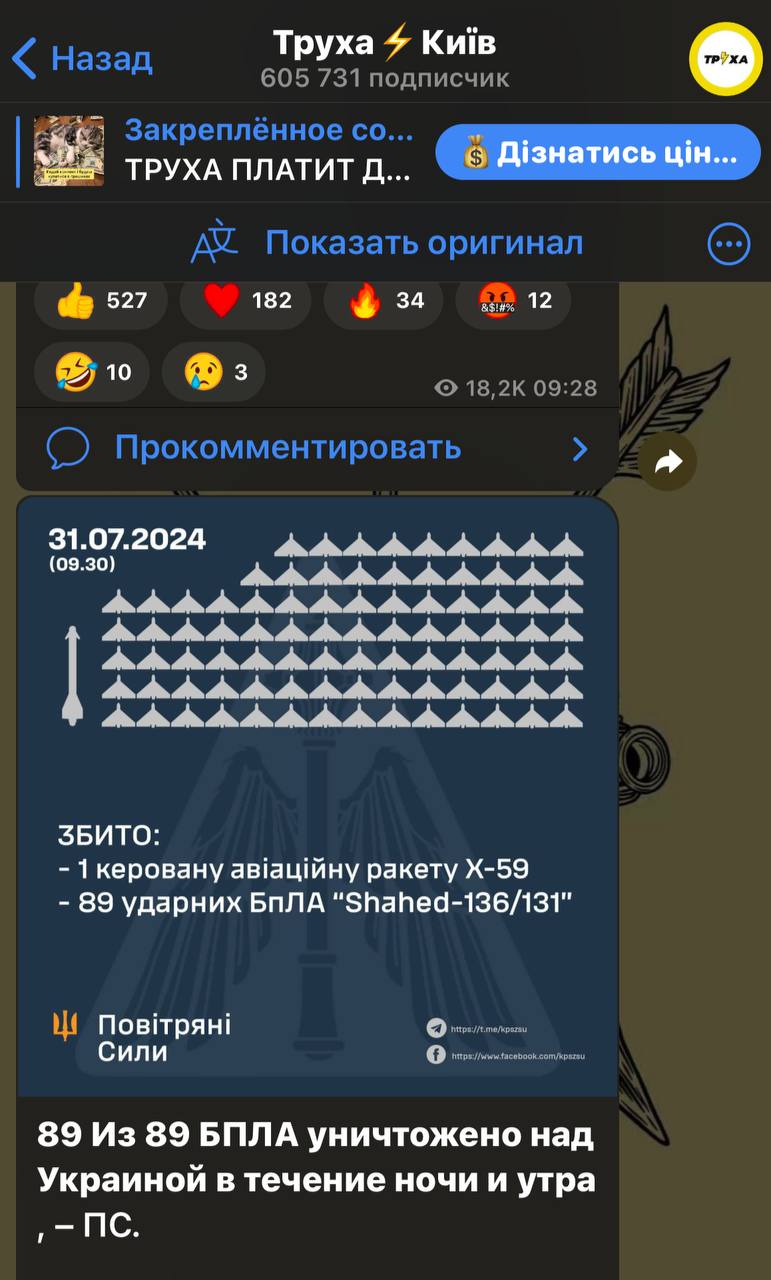The image size is (771, 1280).
Task: Go back with the Назад button
Action: (x=82, y=58)
